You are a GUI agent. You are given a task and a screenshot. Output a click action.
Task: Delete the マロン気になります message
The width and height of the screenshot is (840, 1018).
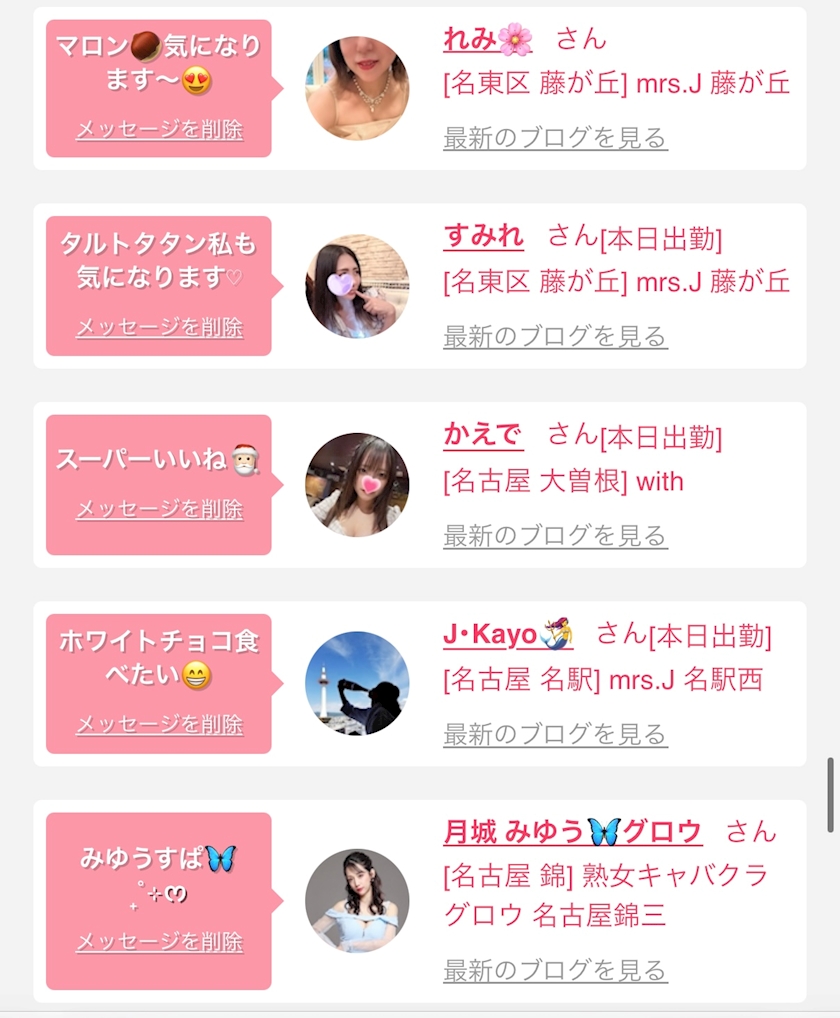click(x=159, y=129)
